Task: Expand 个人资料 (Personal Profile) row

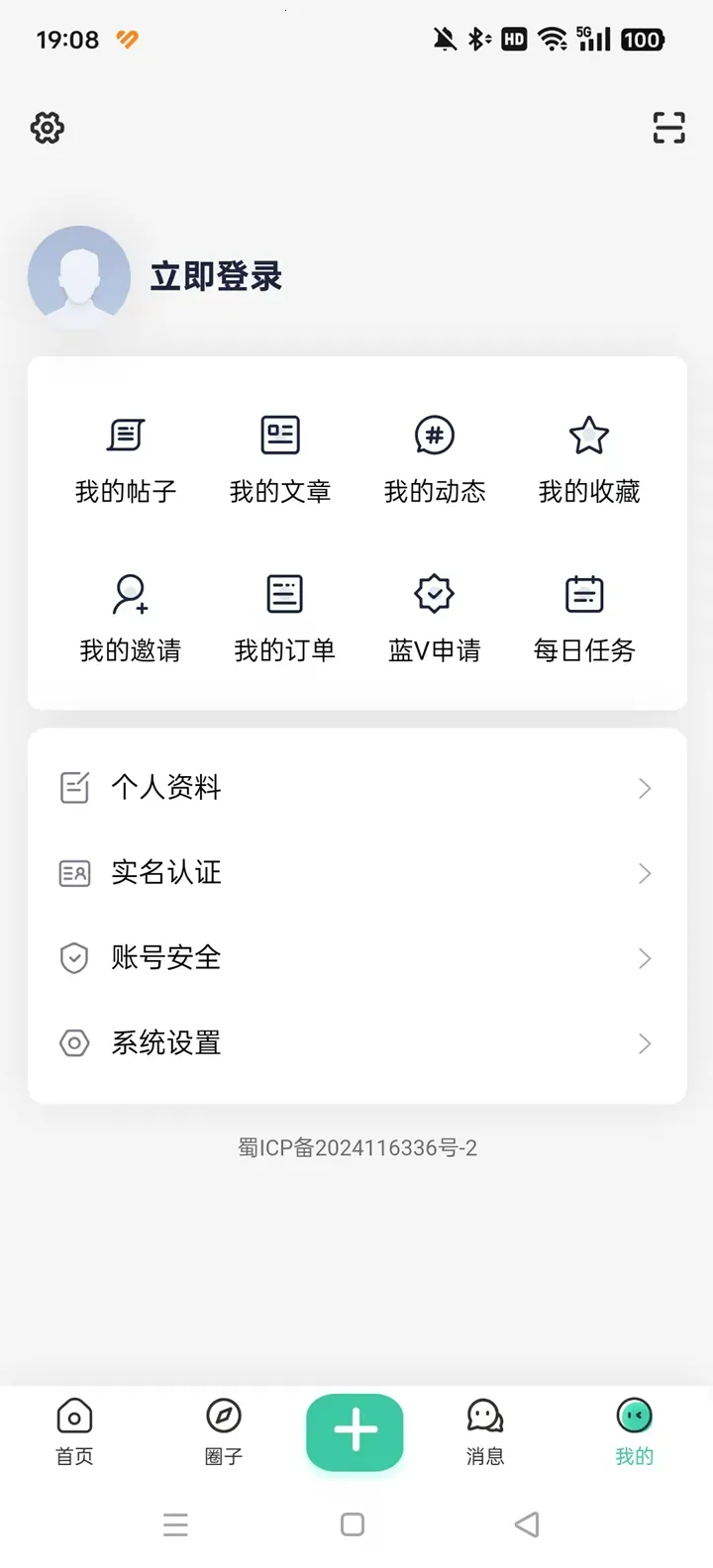Action: point(356,788)
